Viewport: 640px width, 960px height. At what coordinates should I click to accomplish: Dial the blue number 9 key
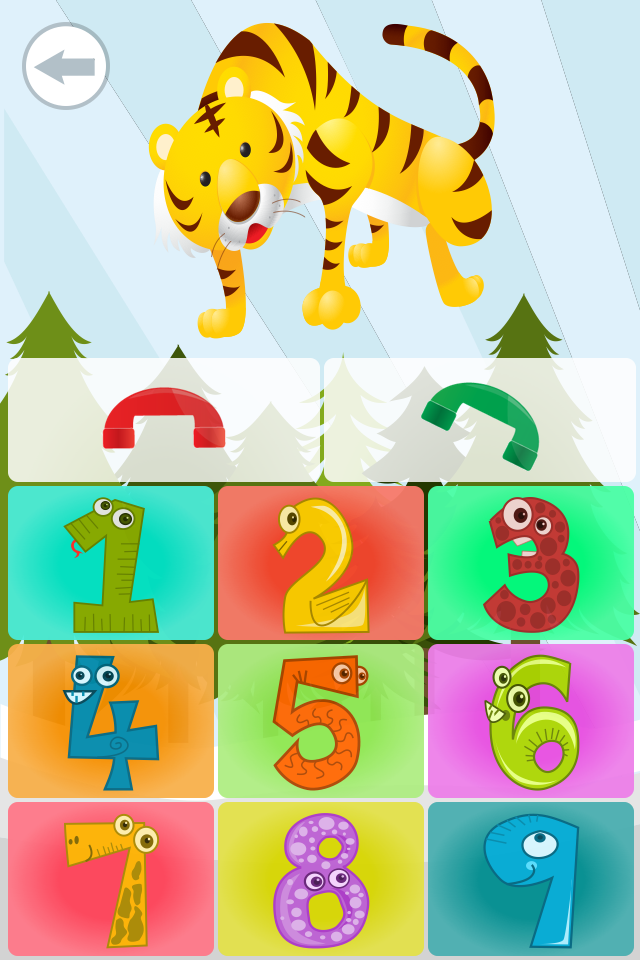tap(531, 879)
